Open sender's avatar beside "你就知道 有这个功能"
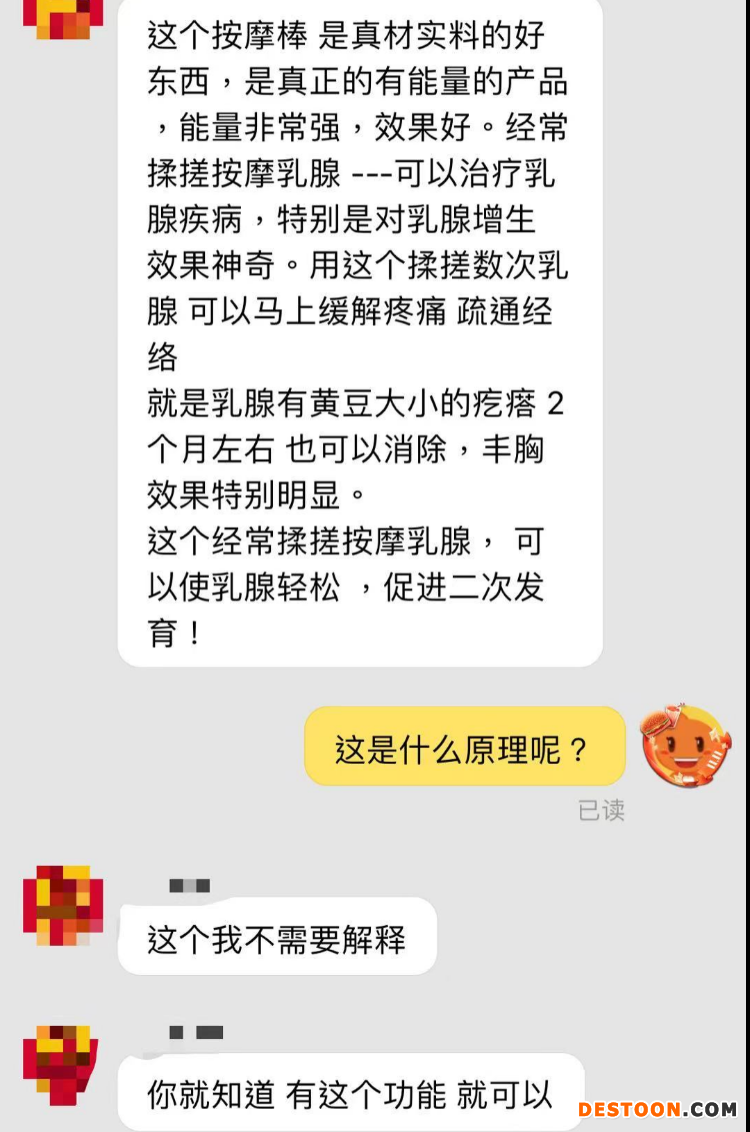Screen dimensions: 750x1132 (63, 1060)
